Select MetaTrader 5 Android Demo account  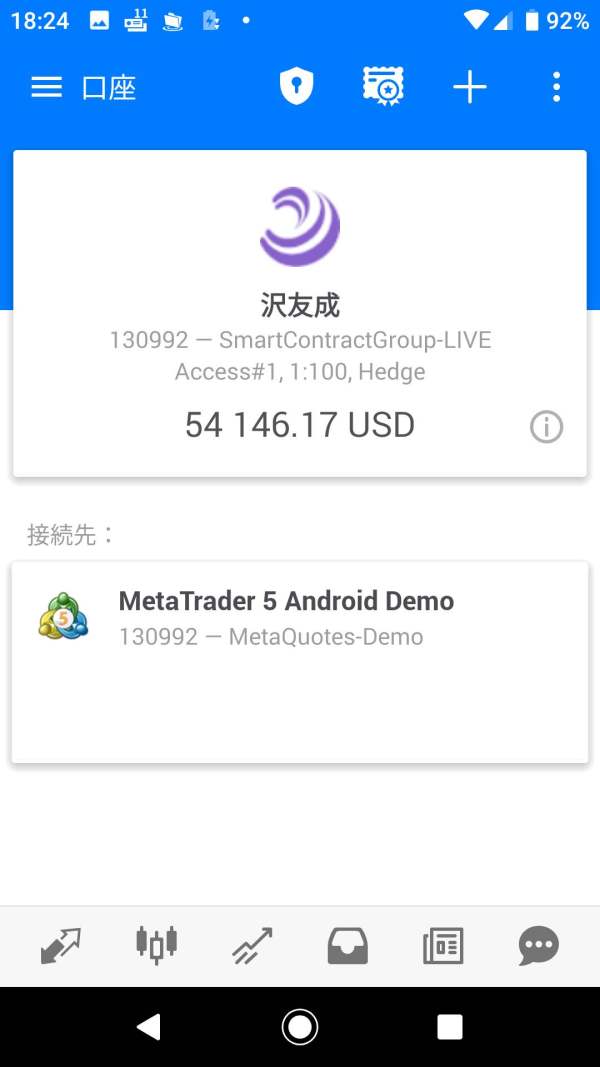point(300,662)
